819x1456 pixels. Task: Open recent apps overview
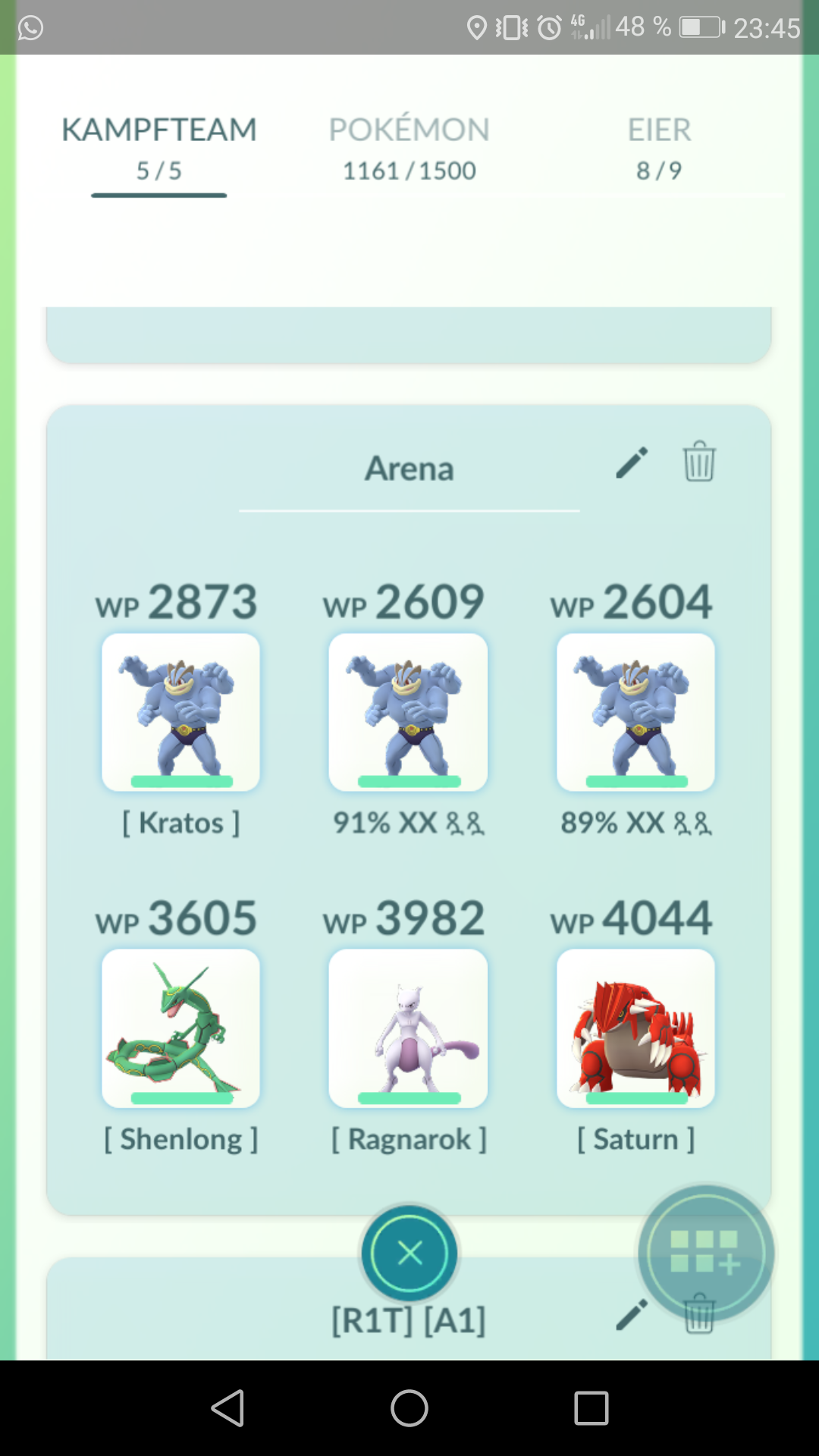(x=591, y=1408)
